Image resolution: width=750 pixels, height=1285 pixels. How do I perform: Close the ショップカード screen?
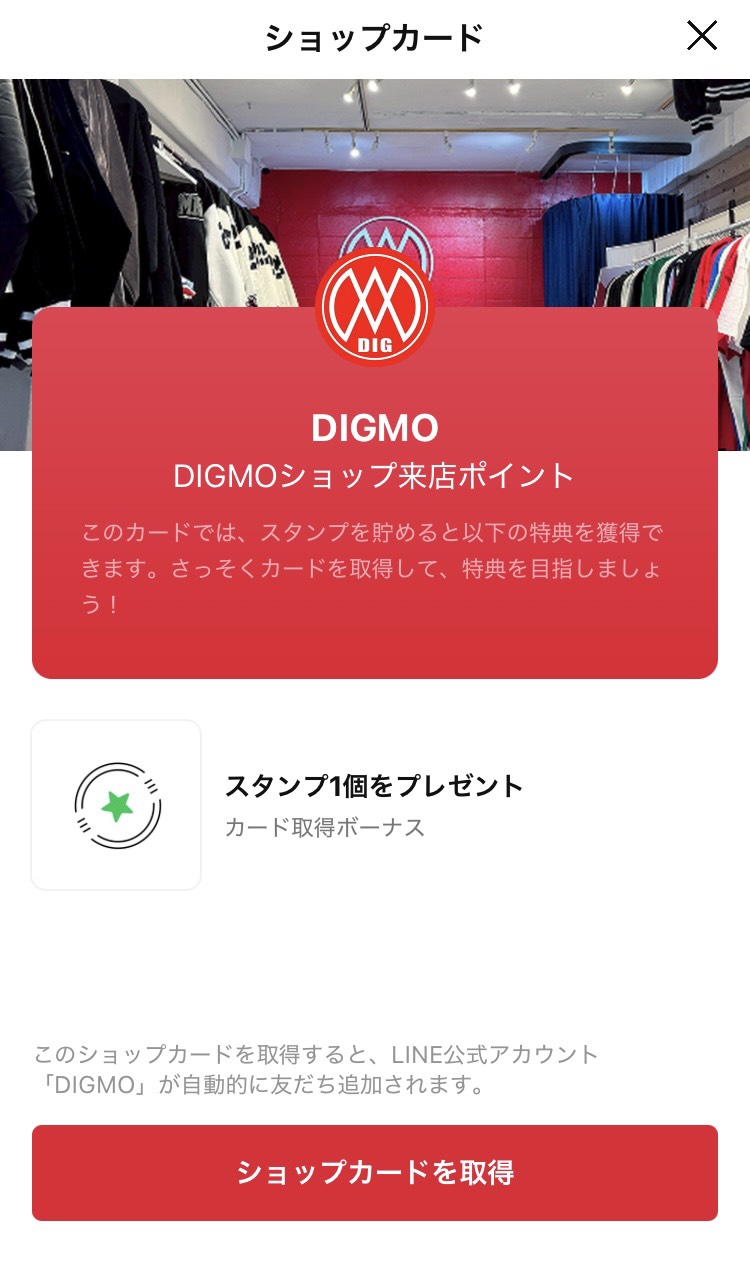click(702, 36)
